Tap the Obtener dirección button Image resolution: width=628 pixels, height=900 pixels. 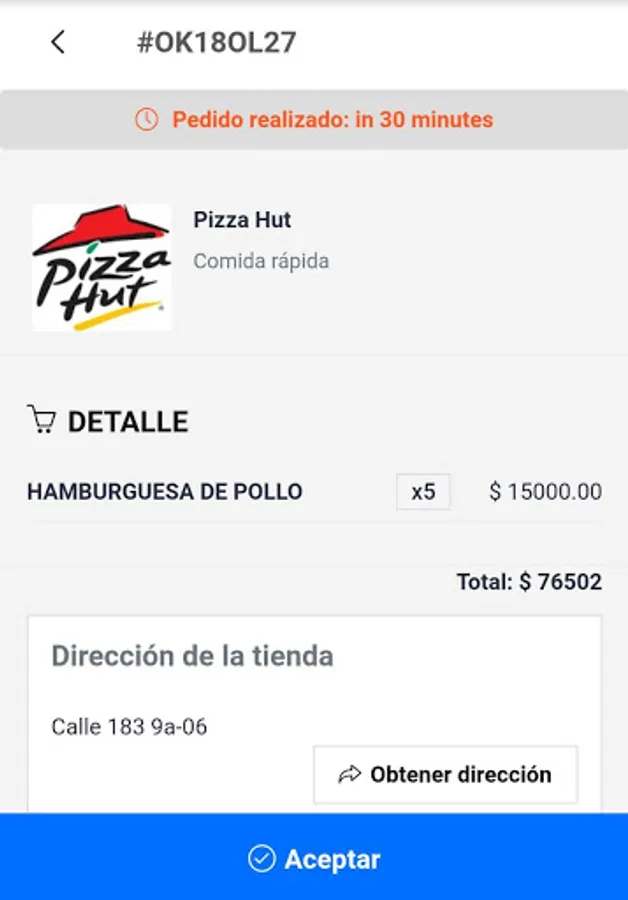click(445, 774)
